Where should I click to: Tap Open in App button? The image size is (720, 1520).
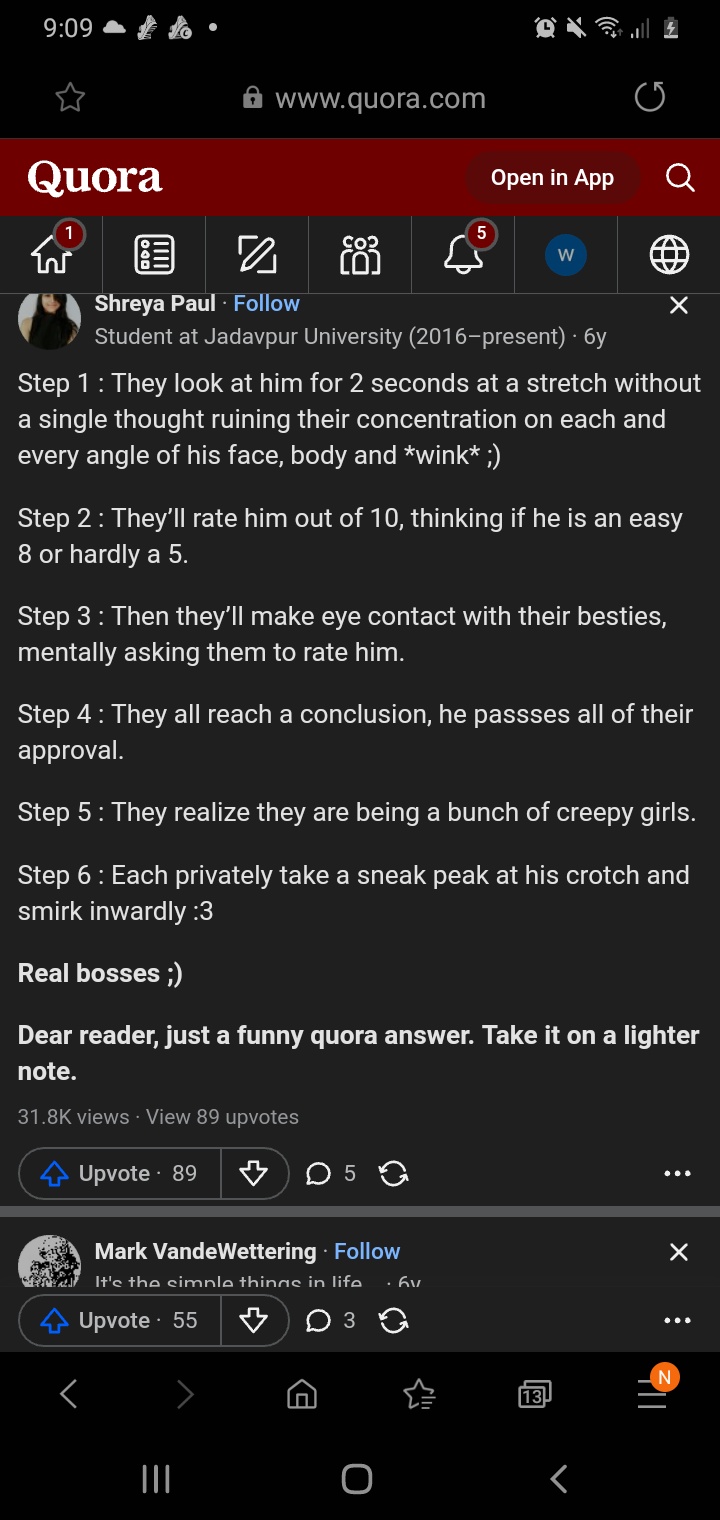tap(552, 178)
